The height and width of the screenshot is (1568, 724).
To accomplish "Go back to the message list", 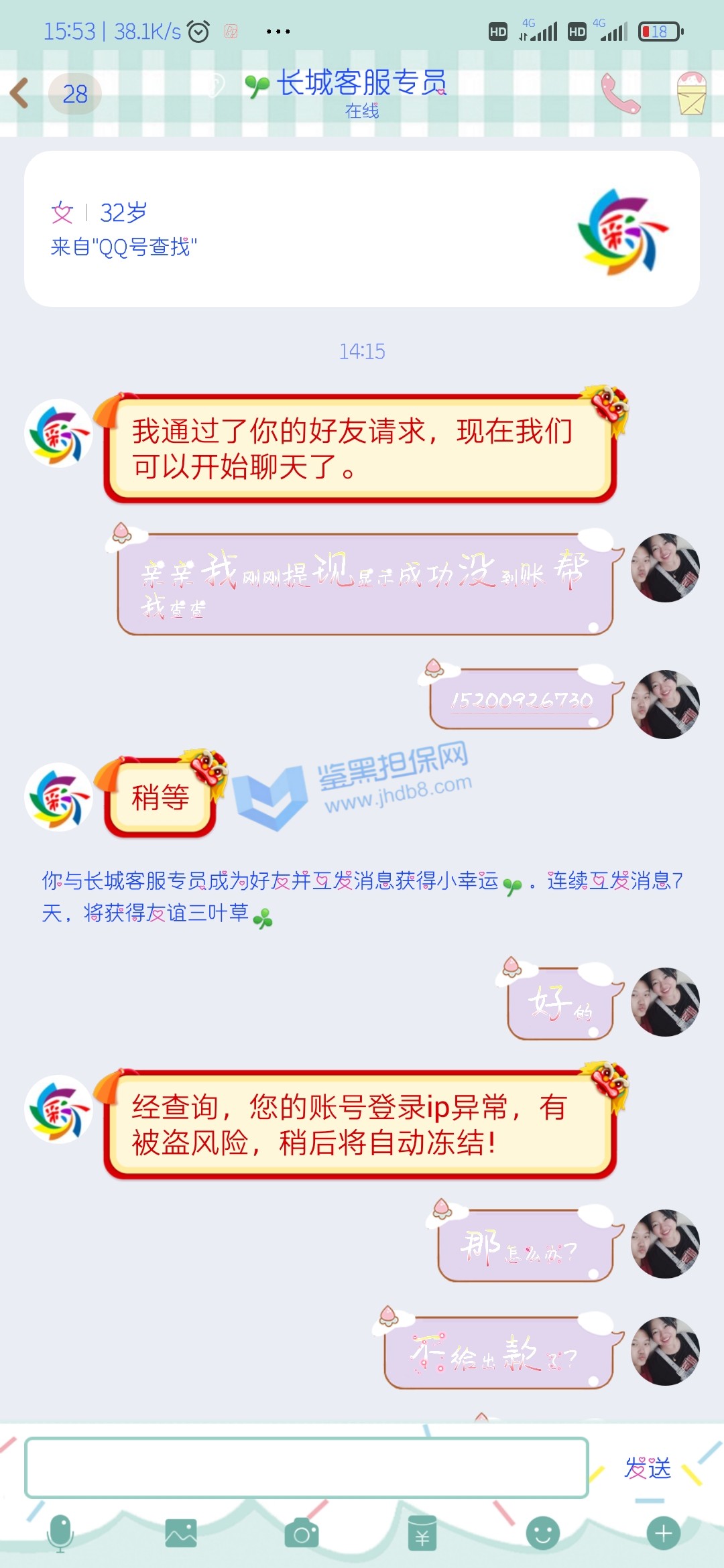I will [x=20, y=92].
